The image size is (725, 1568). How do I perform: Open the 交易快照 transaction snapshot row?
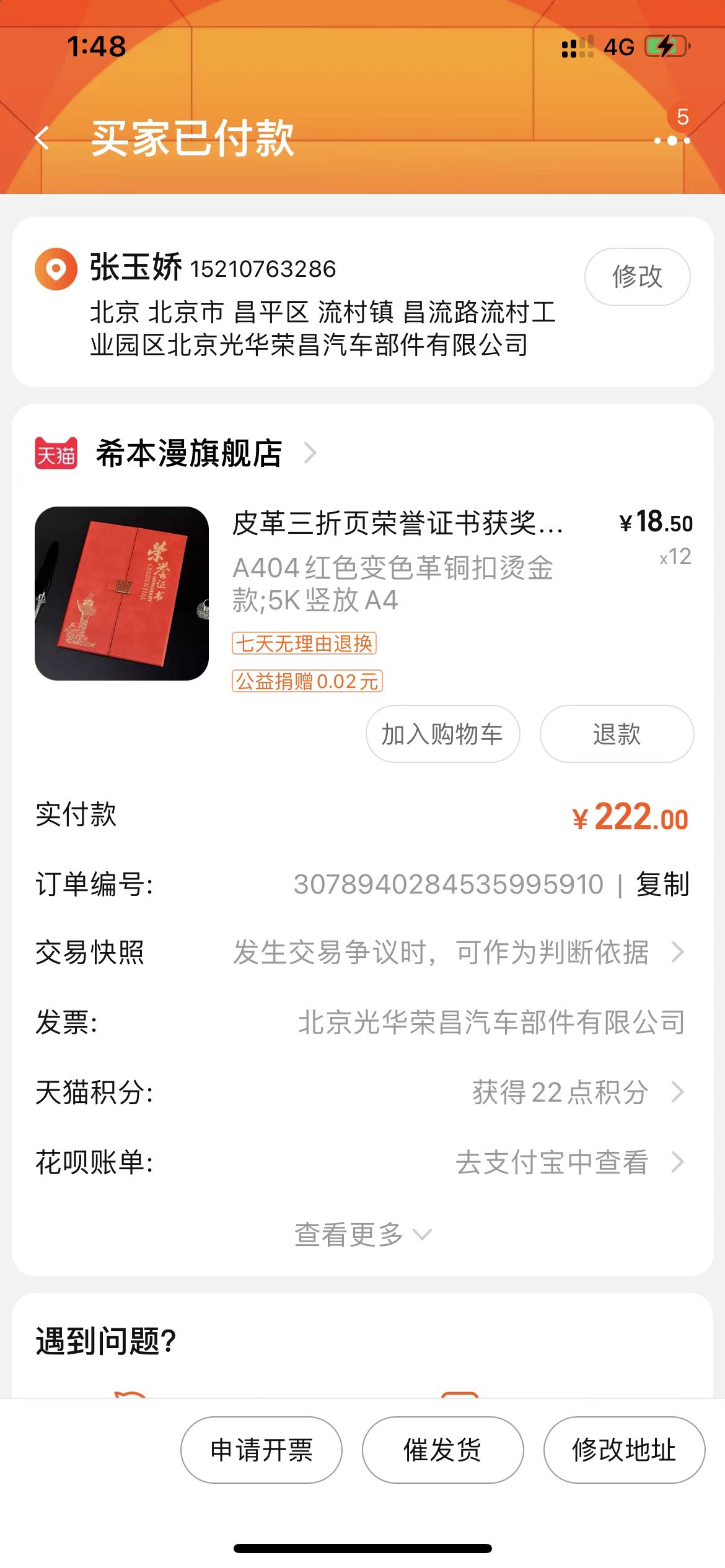362,952
